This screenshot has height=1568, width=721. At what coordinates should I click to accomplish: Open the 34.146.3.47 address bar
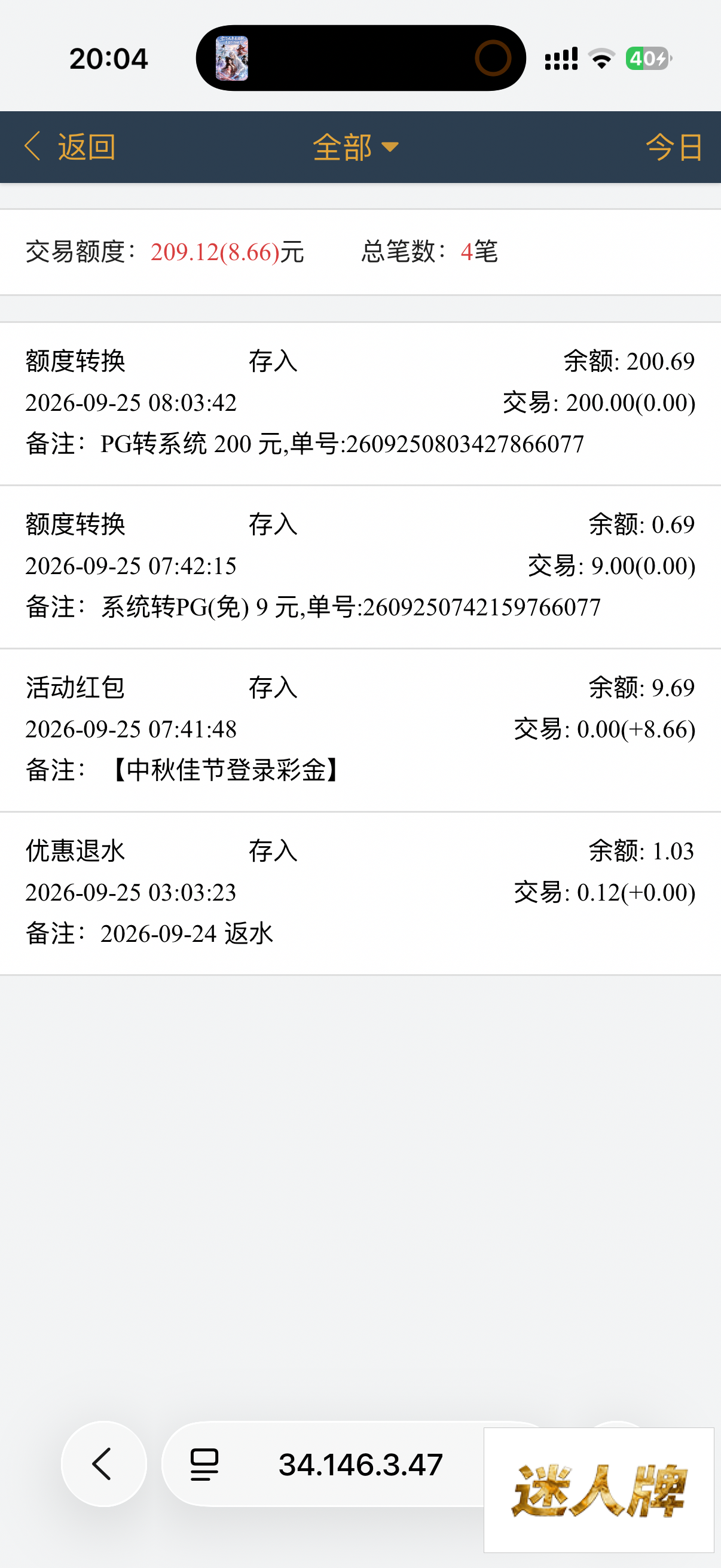click(360, 1465)
